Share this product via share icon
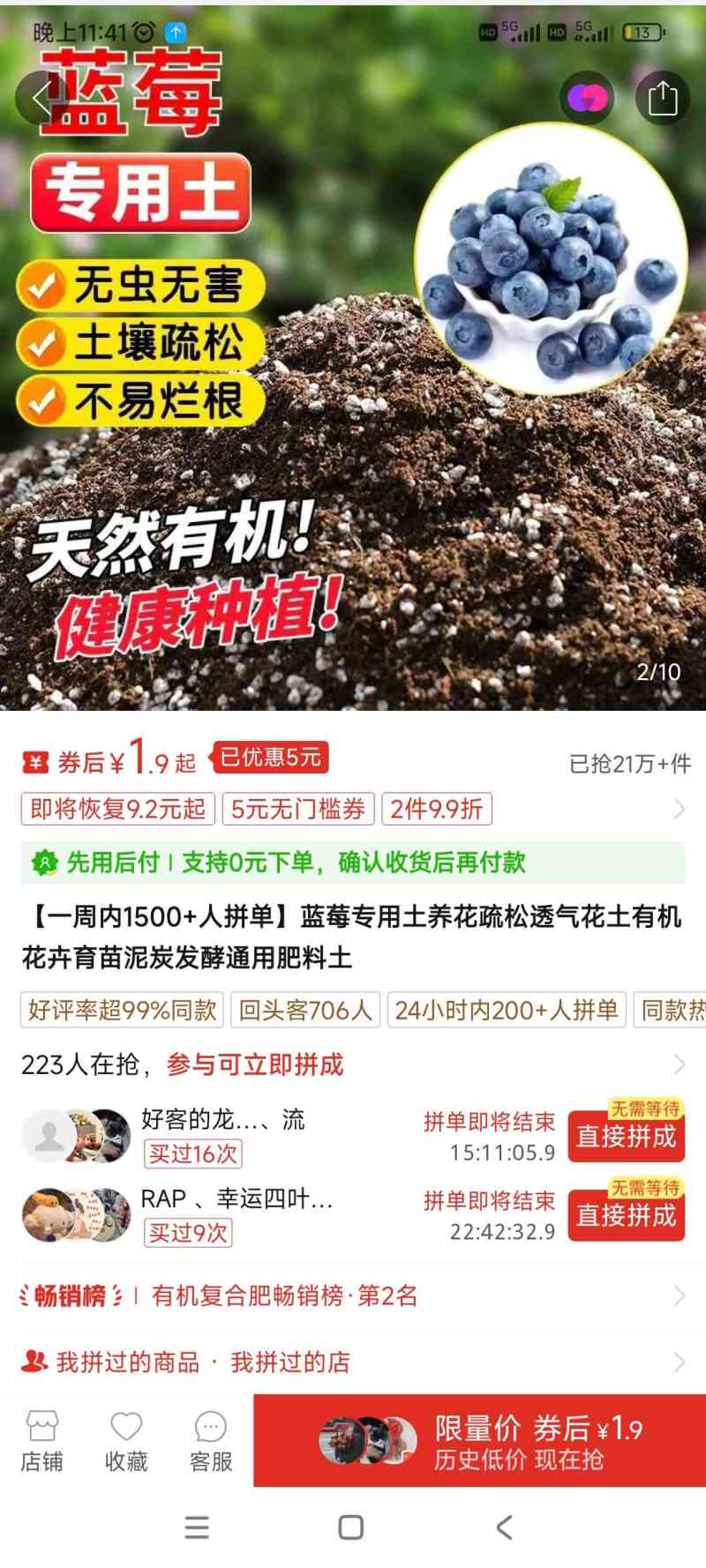 tap(662, 97)
